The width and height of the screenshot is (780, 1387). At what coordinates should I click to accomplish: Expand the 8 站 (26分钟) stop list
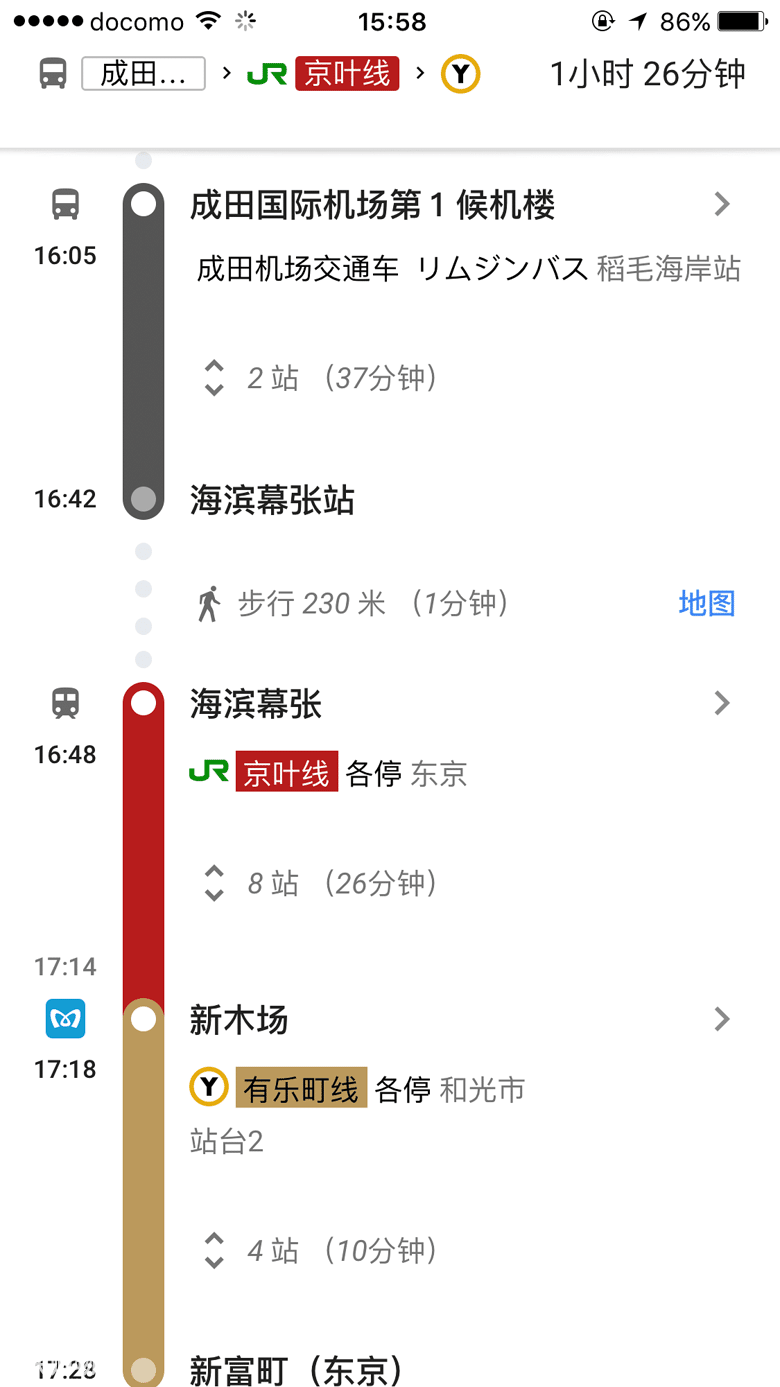320,883
